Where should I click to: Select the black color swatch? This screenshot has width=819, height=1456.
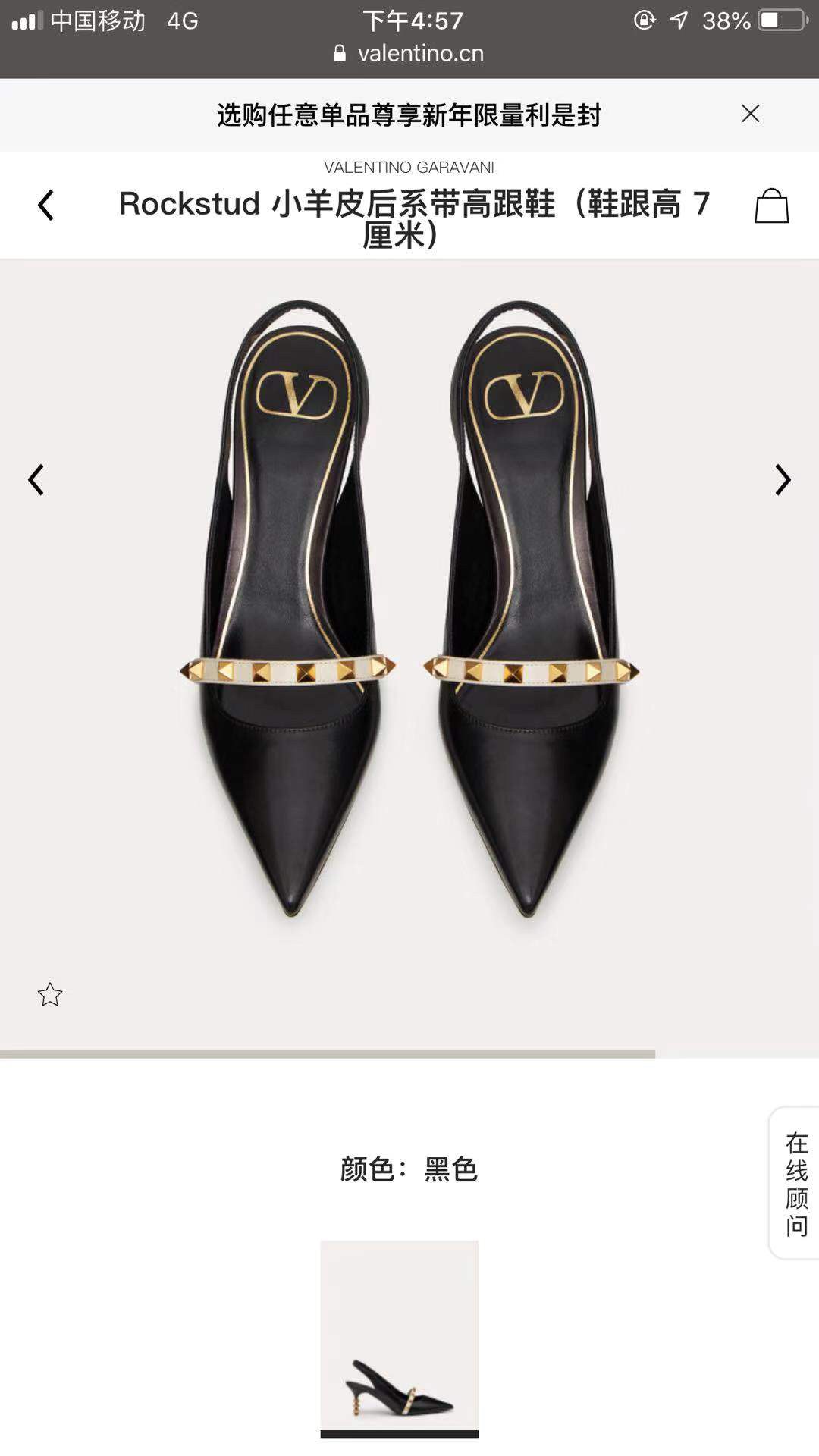(399, 1338)
